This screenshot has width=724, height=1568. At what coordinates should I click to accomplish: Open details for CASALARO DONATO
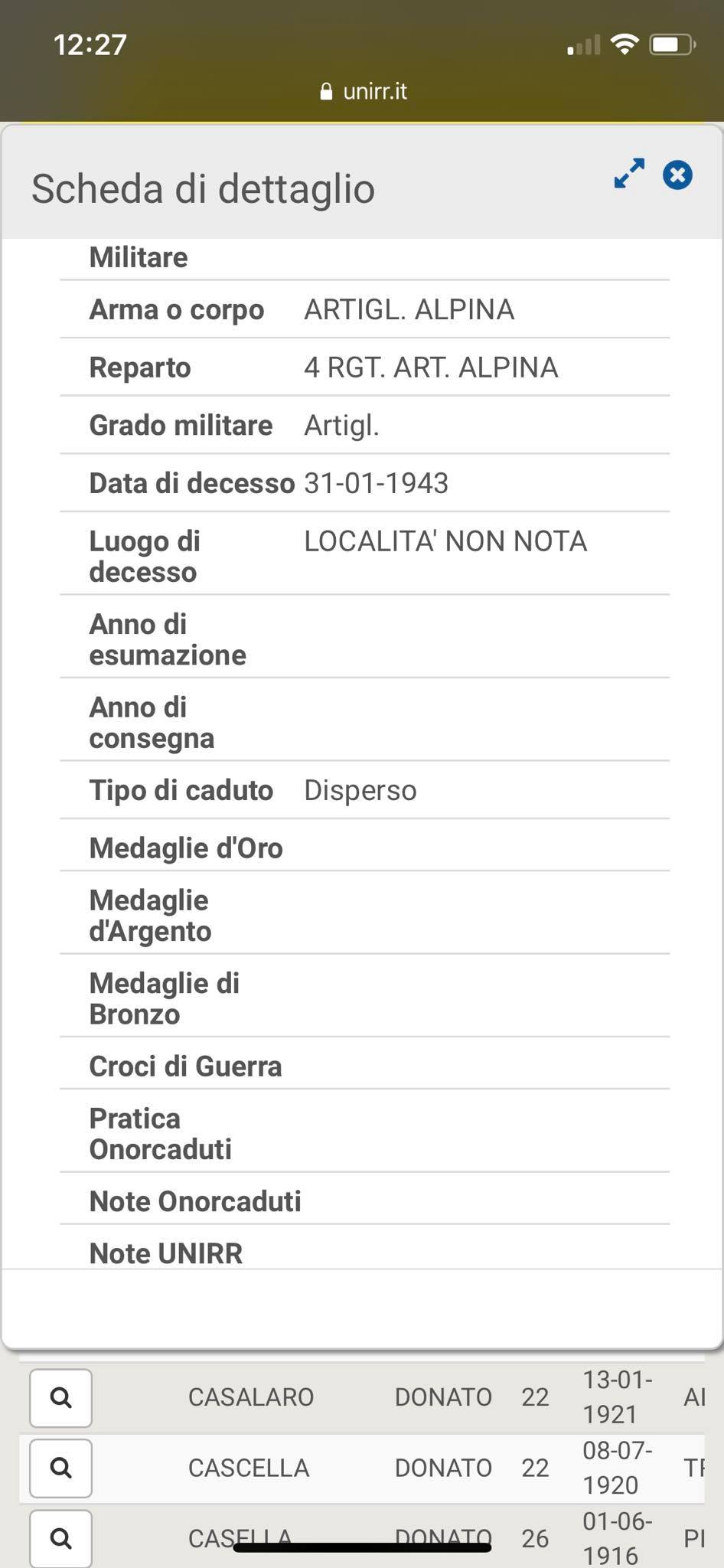pos(60,1398)
